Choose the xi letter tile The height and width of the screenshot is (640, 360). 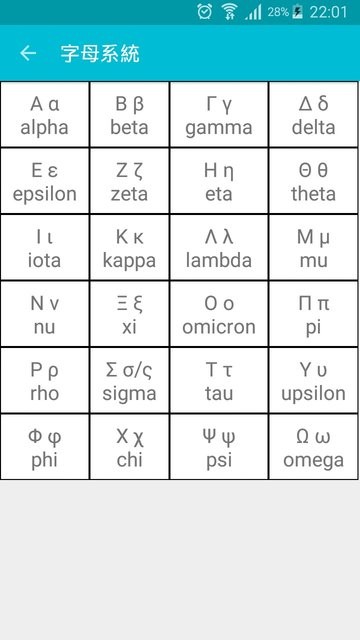[129, 314]
